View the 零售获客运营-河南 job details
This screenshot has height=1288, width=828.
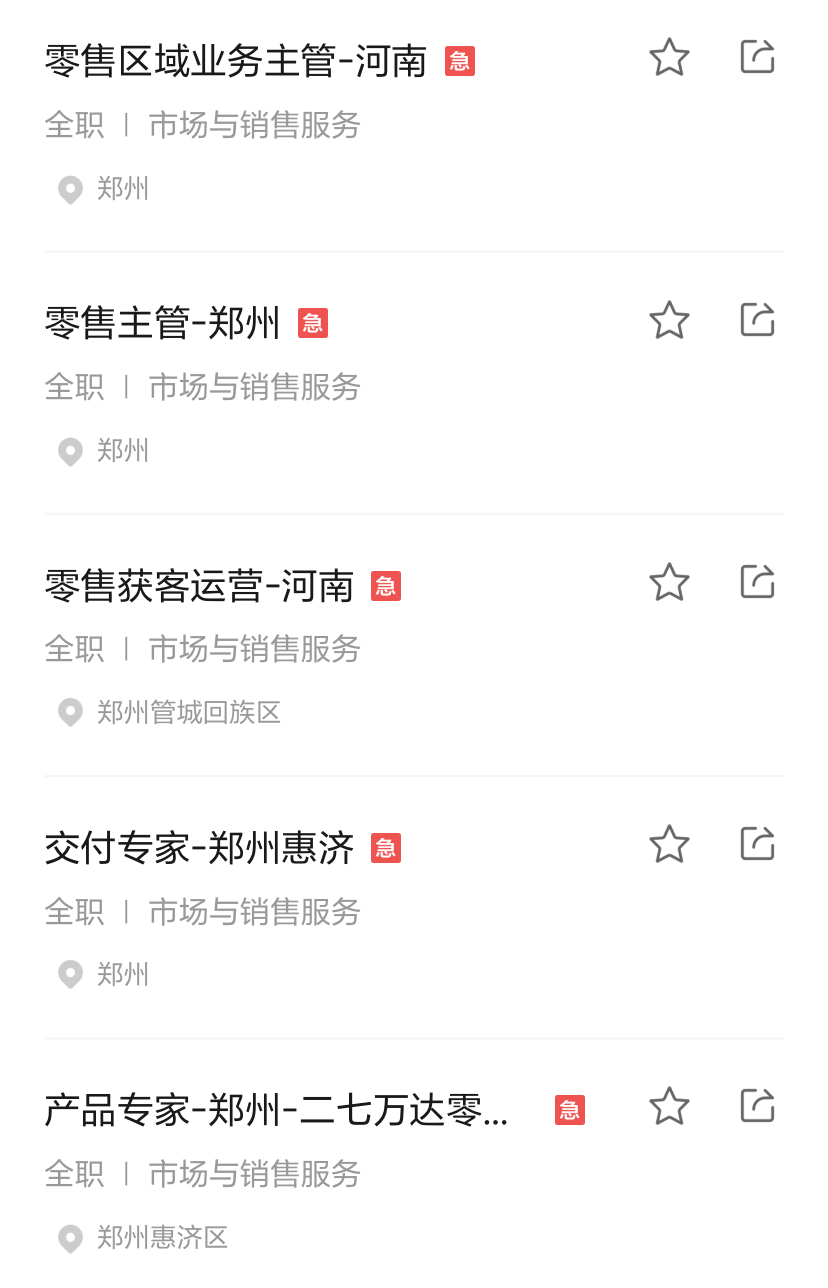pos(199,585)
